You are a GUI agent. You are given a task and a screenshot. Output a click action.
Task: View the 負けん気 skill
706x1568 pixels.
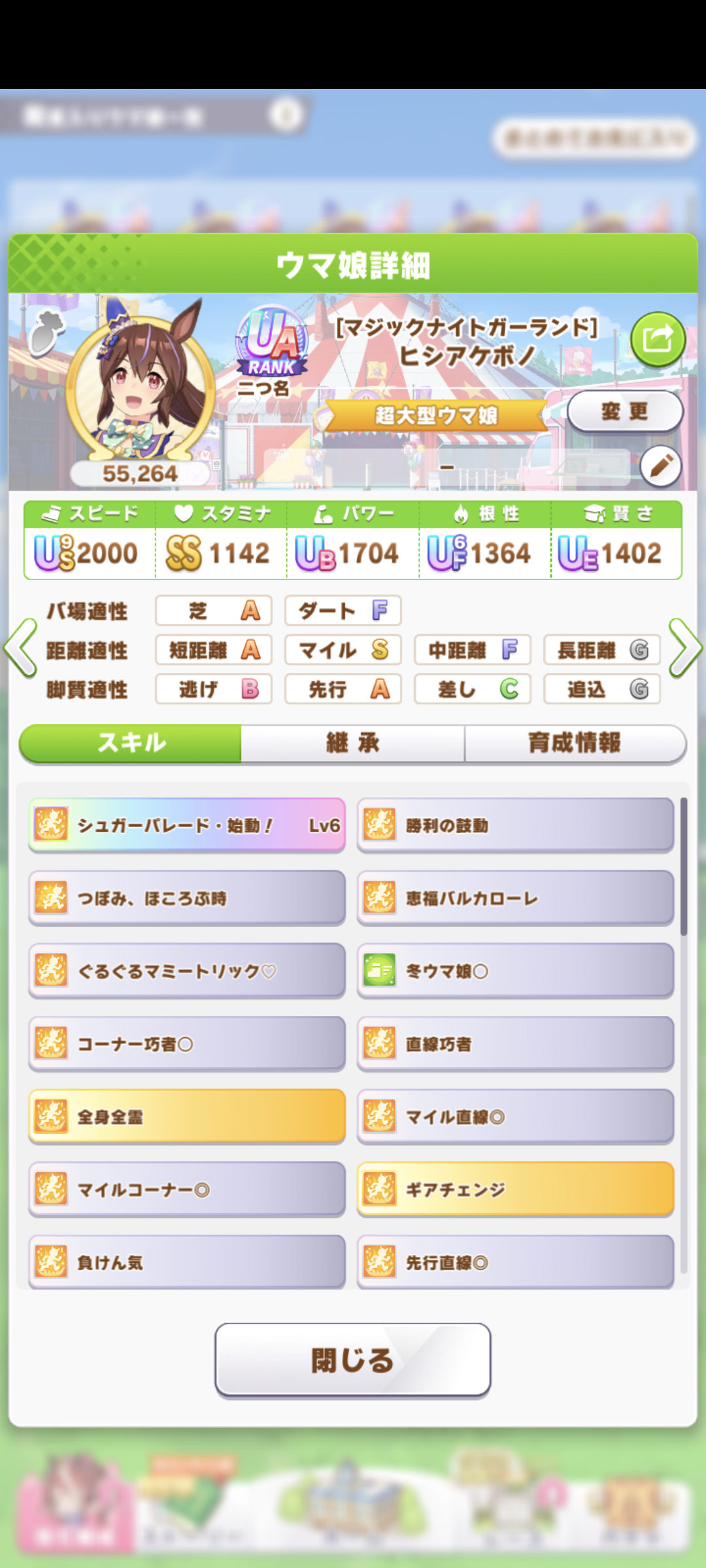(187, 1262)
